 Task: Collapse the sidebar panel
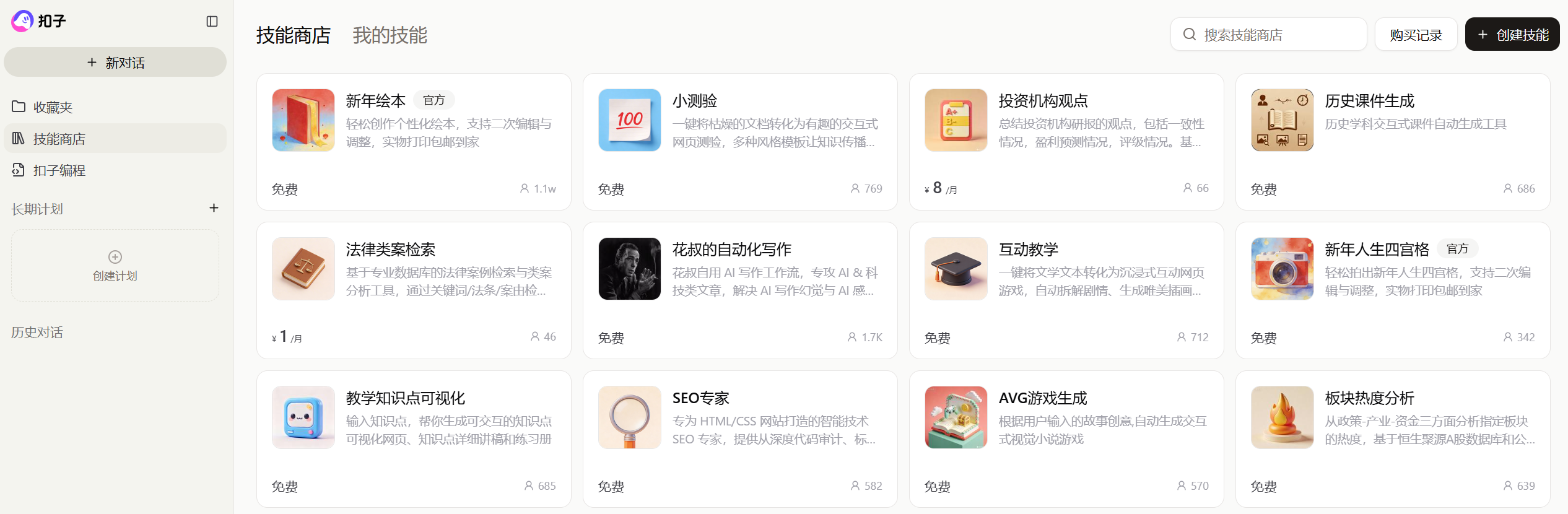[212, 22]
